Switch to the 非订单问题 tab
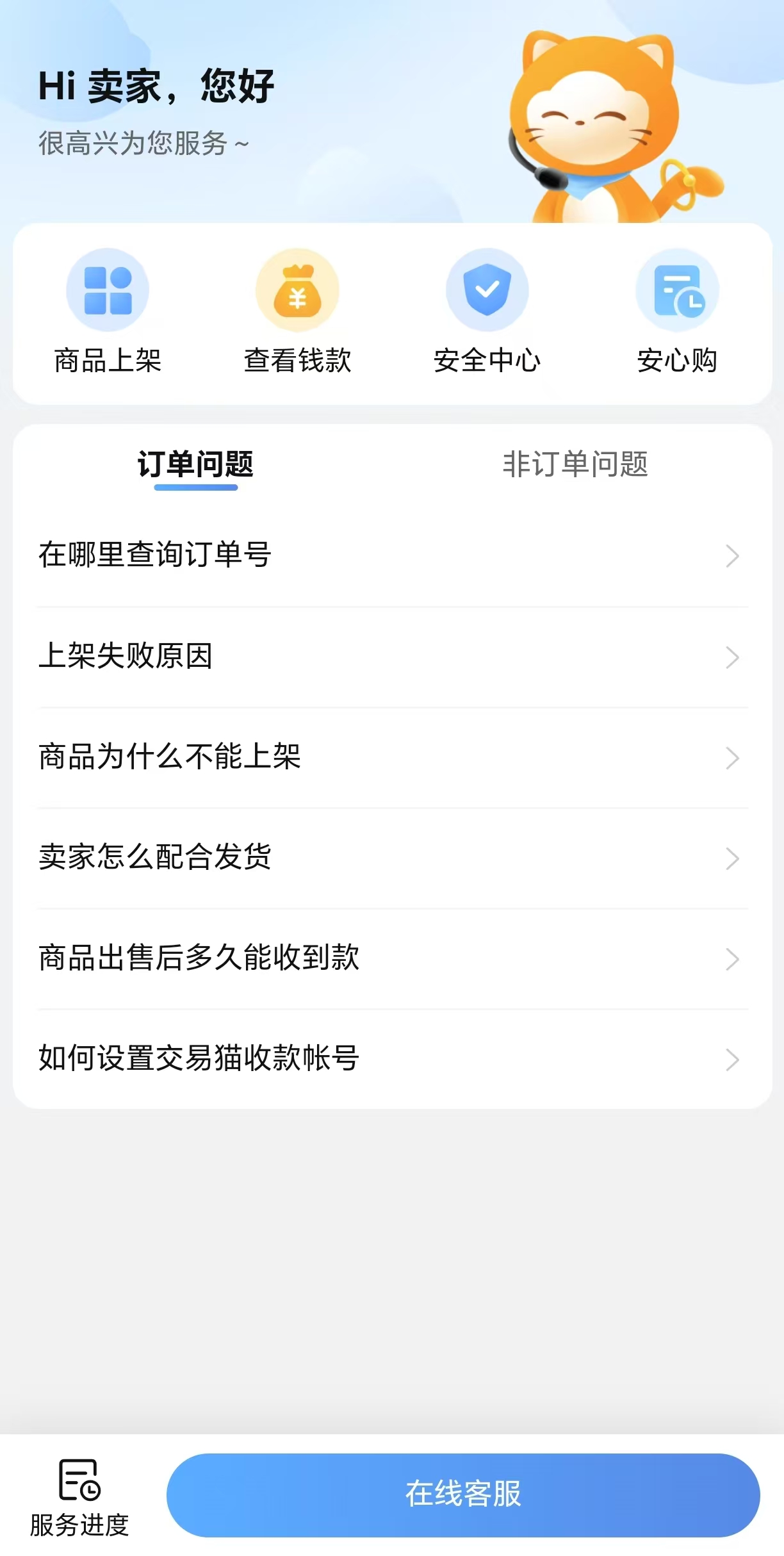 click(x=575, y=465)
